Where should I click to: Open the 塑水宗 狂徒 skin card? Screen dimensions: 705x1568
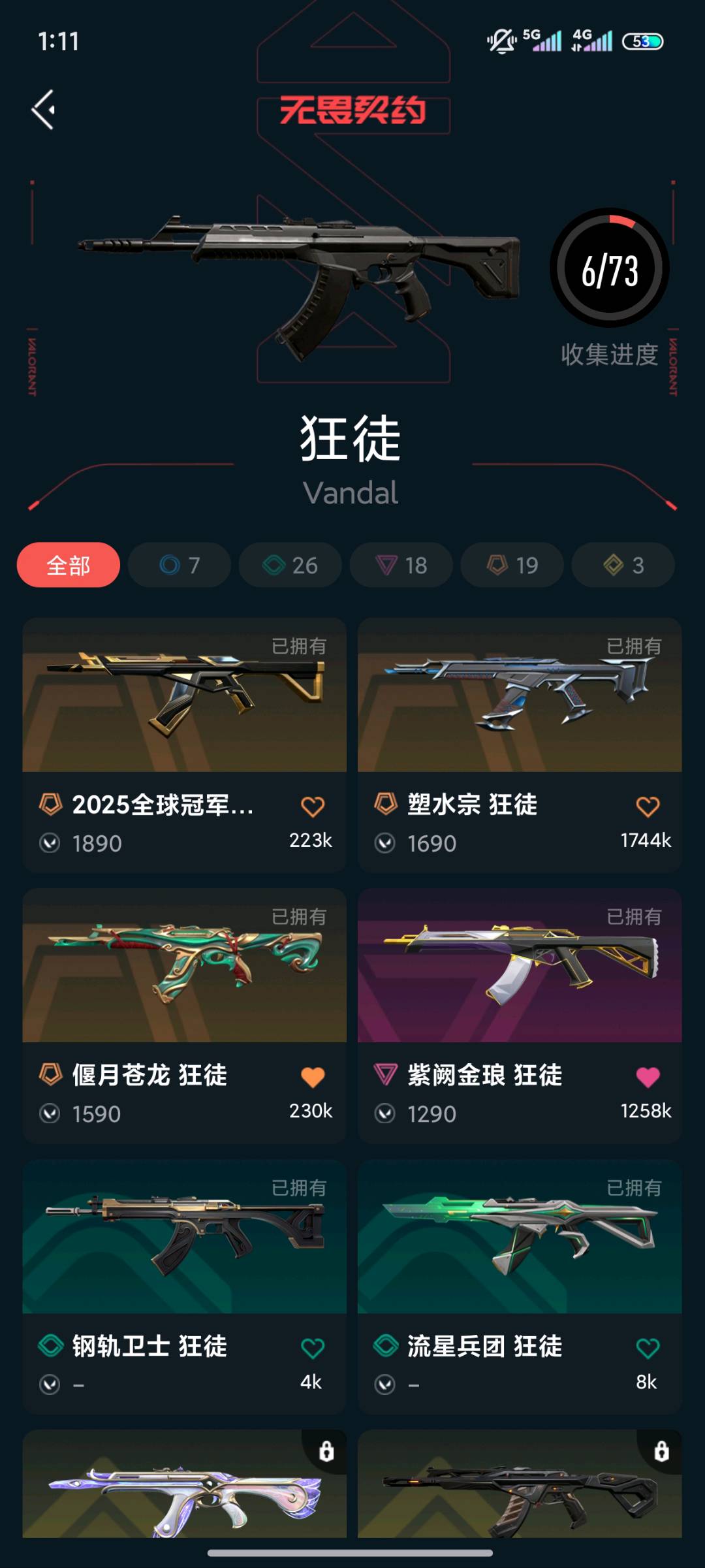coord(520,745)
